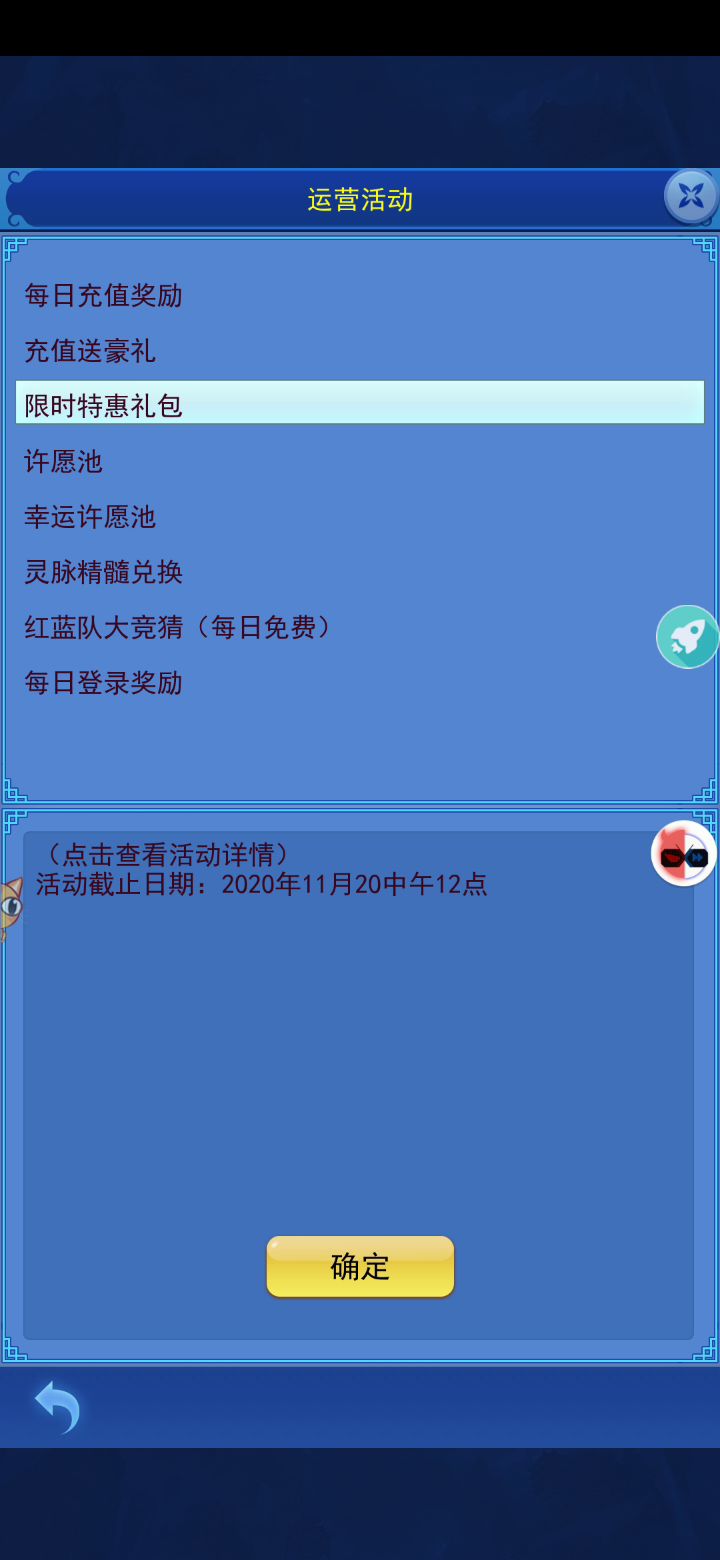View 红蓝队大竞猜（每日免费）
The height and width of the screenshot is (1560, 720).
(x=178, y=627)
